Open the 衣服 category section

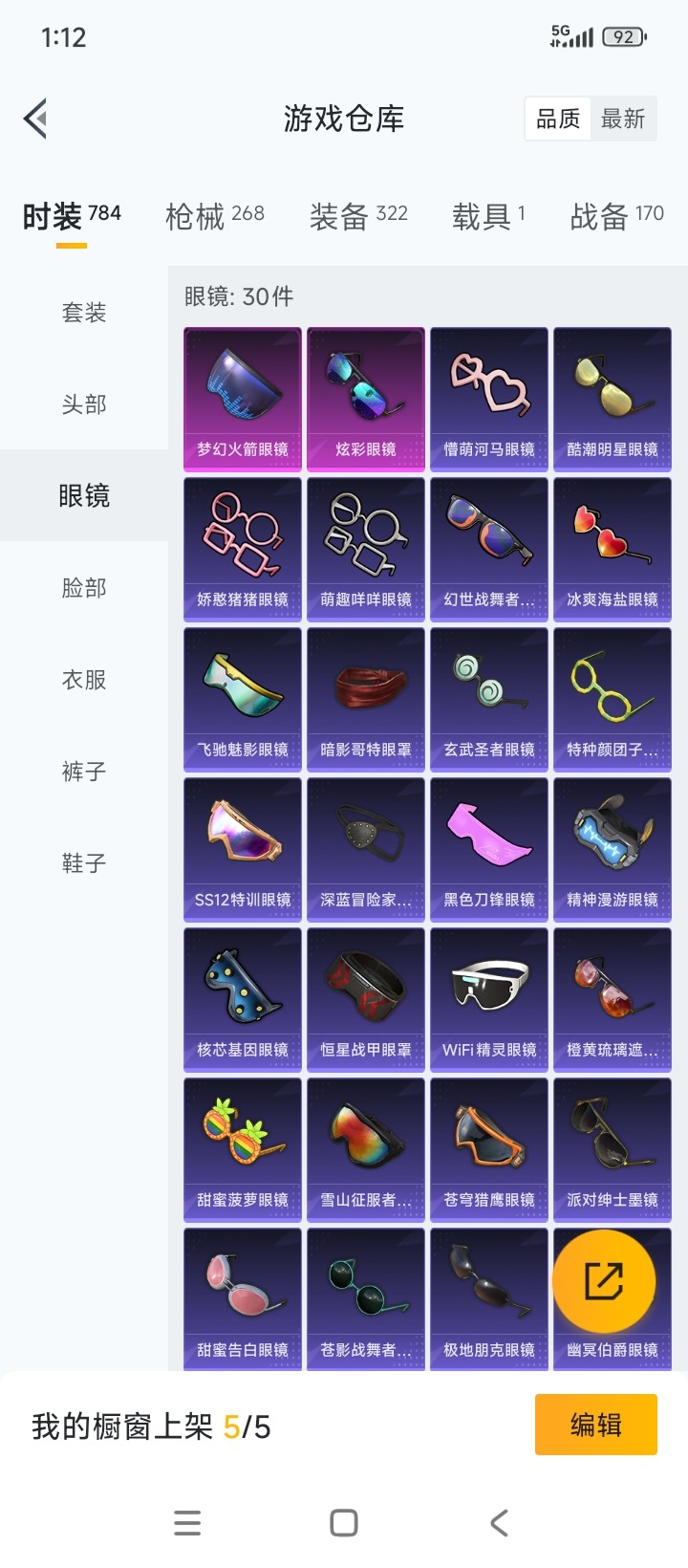[83, 680]
